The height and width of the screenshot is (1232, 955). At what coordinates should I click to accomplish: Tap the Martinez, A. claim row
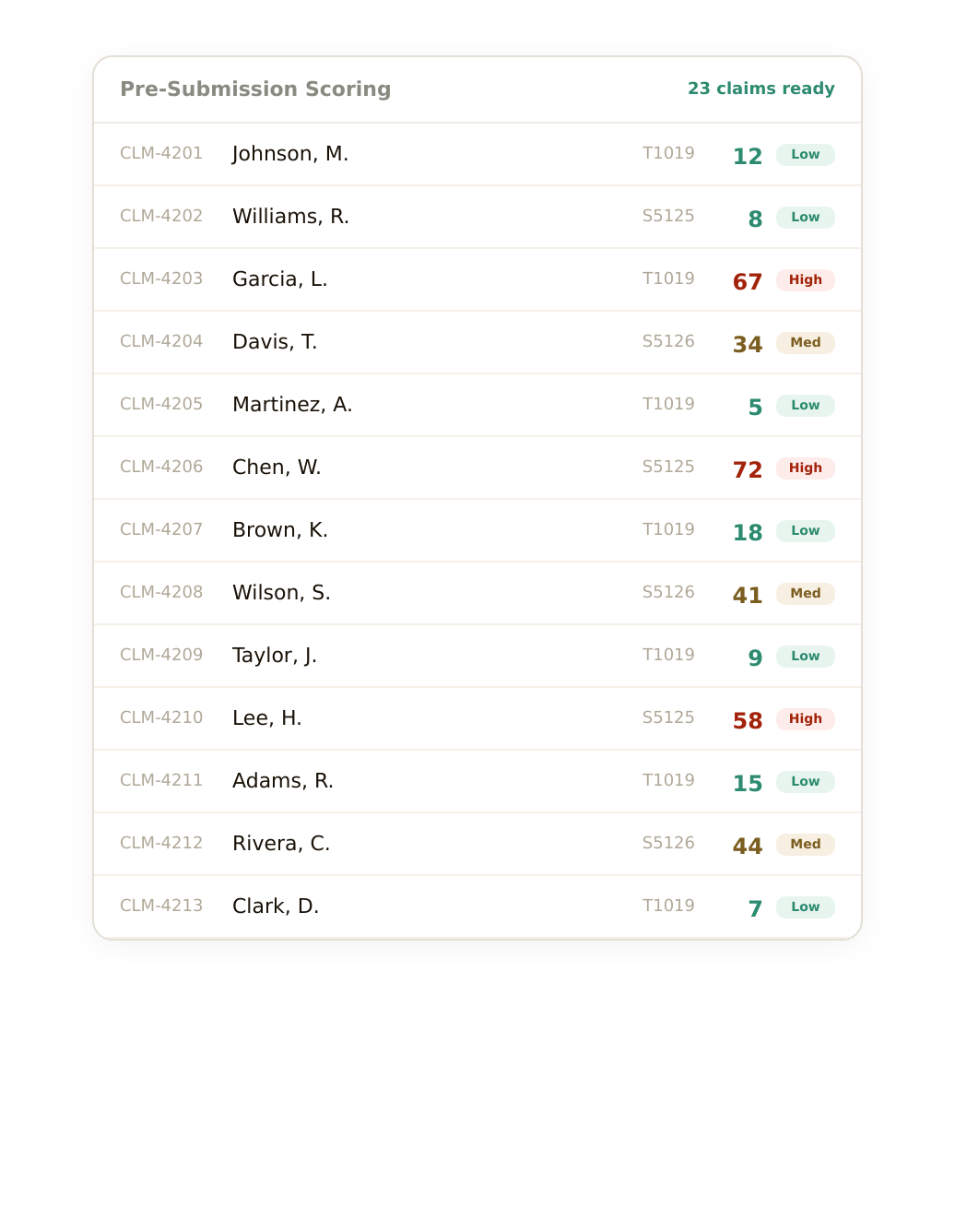click(x=477, y=405)
